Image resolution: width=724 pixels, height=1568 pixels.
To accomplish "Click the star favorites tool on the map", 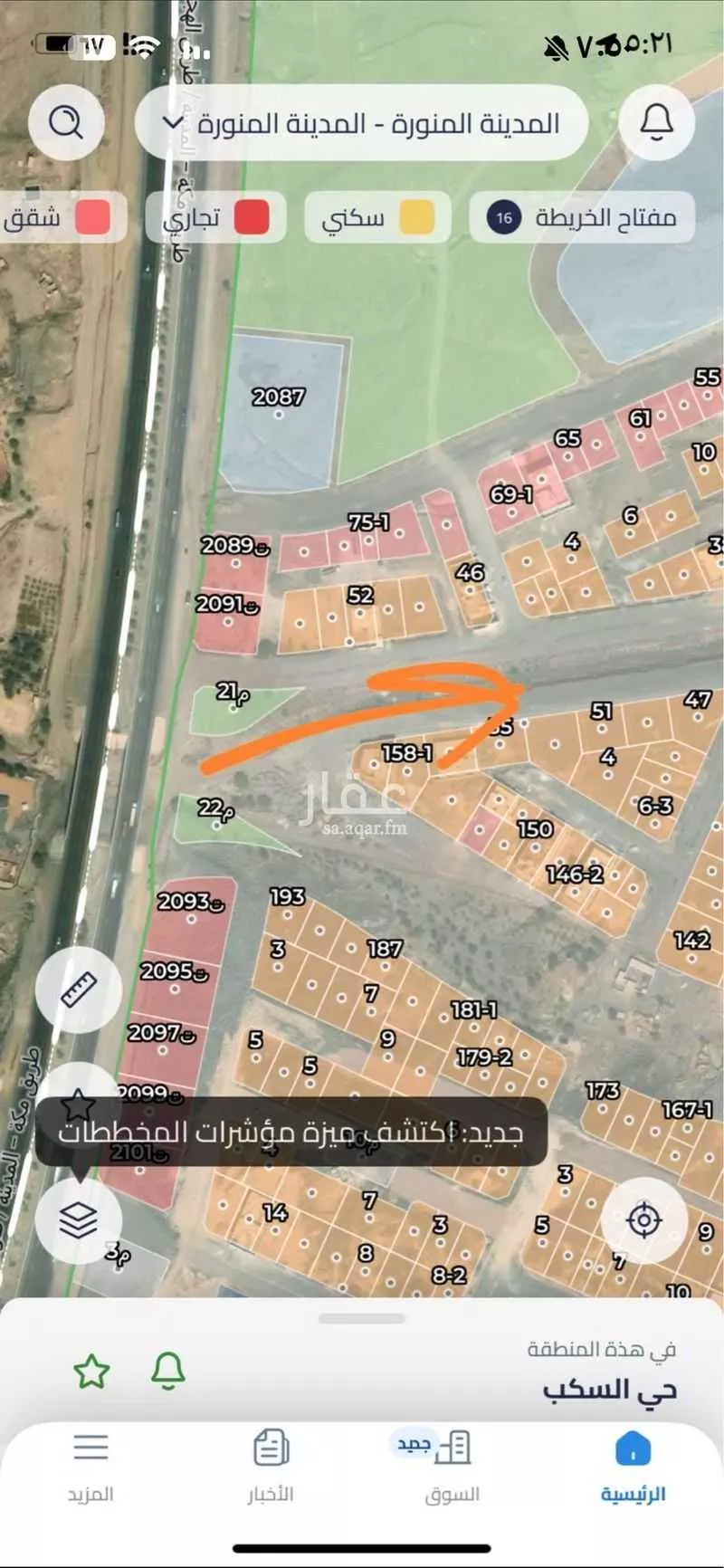I will tap(80, 1106).
